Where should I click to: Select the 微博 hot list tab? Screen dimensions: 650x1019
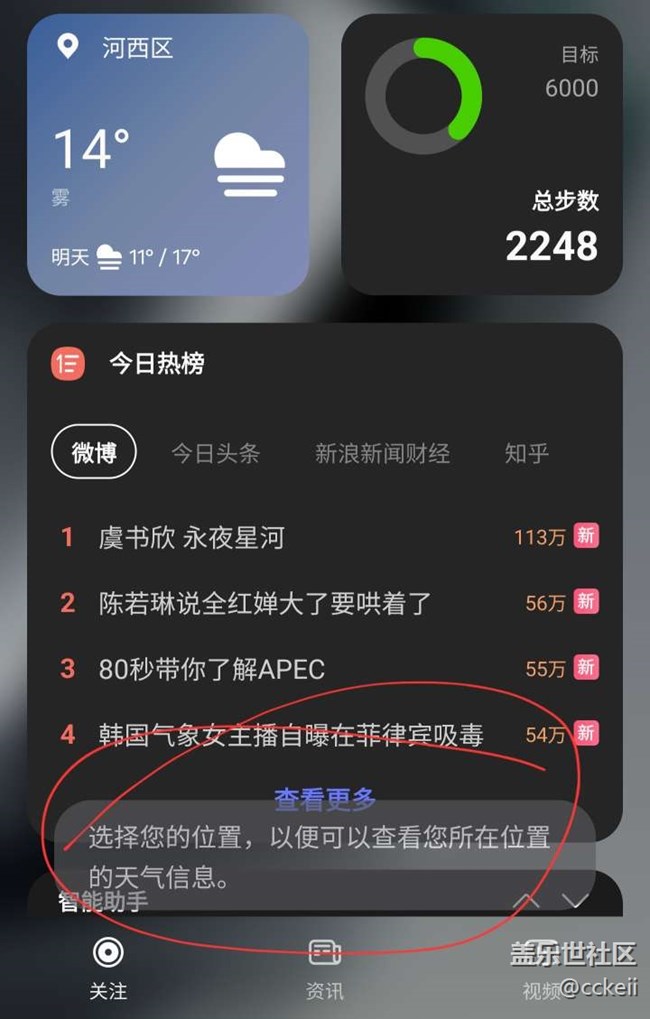[93, 453]
